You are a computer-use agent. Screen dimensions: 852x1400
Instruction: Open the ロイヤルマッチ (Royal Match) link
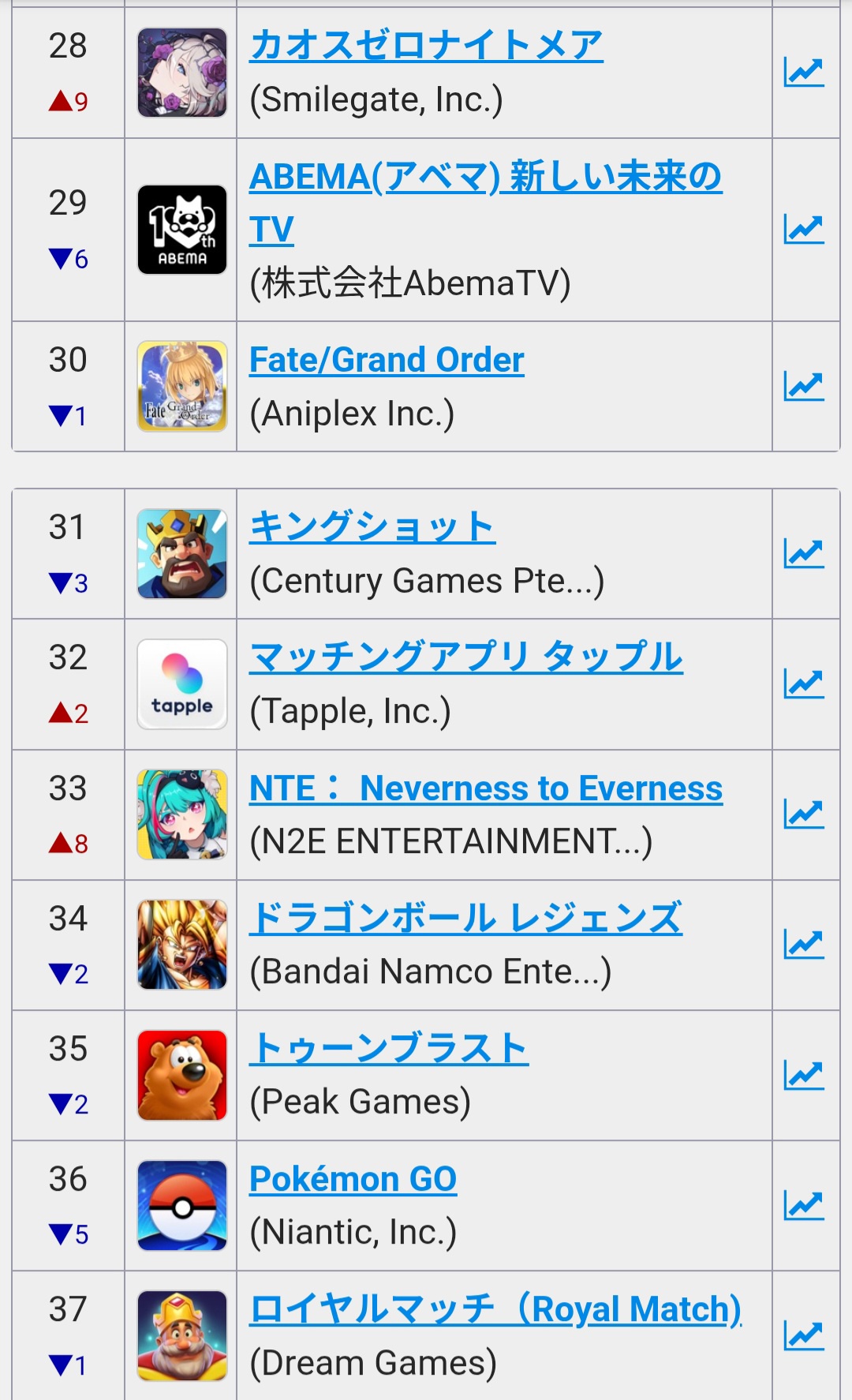495,1309
